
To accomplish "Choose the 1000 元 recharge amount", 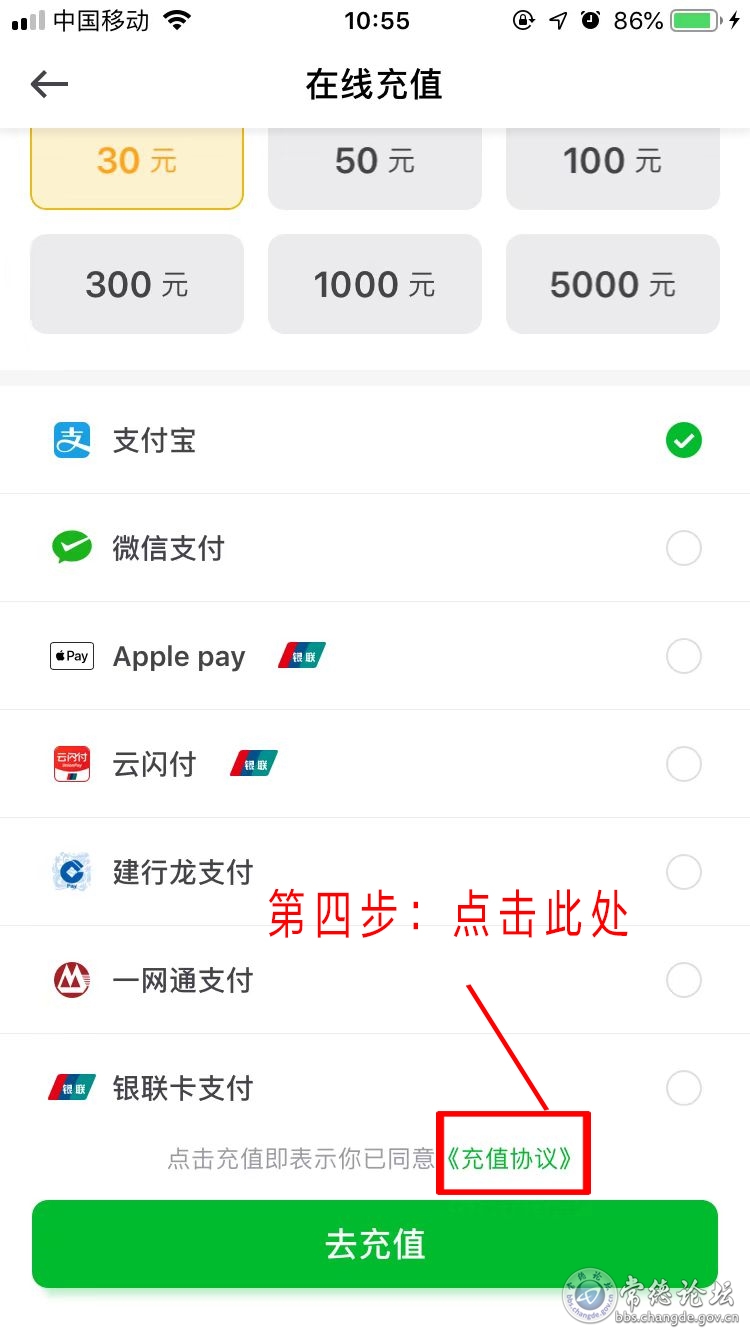I will 375,285.
